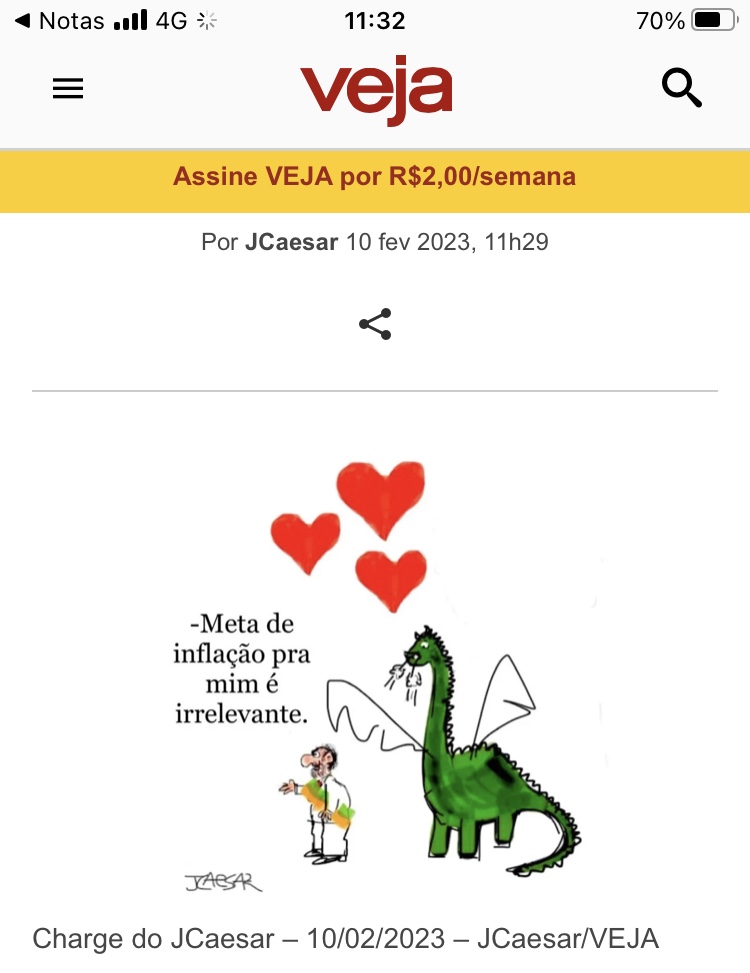Open the search magnifier
Viewport: 750px width, 973px height.
(x=682, y=89)
